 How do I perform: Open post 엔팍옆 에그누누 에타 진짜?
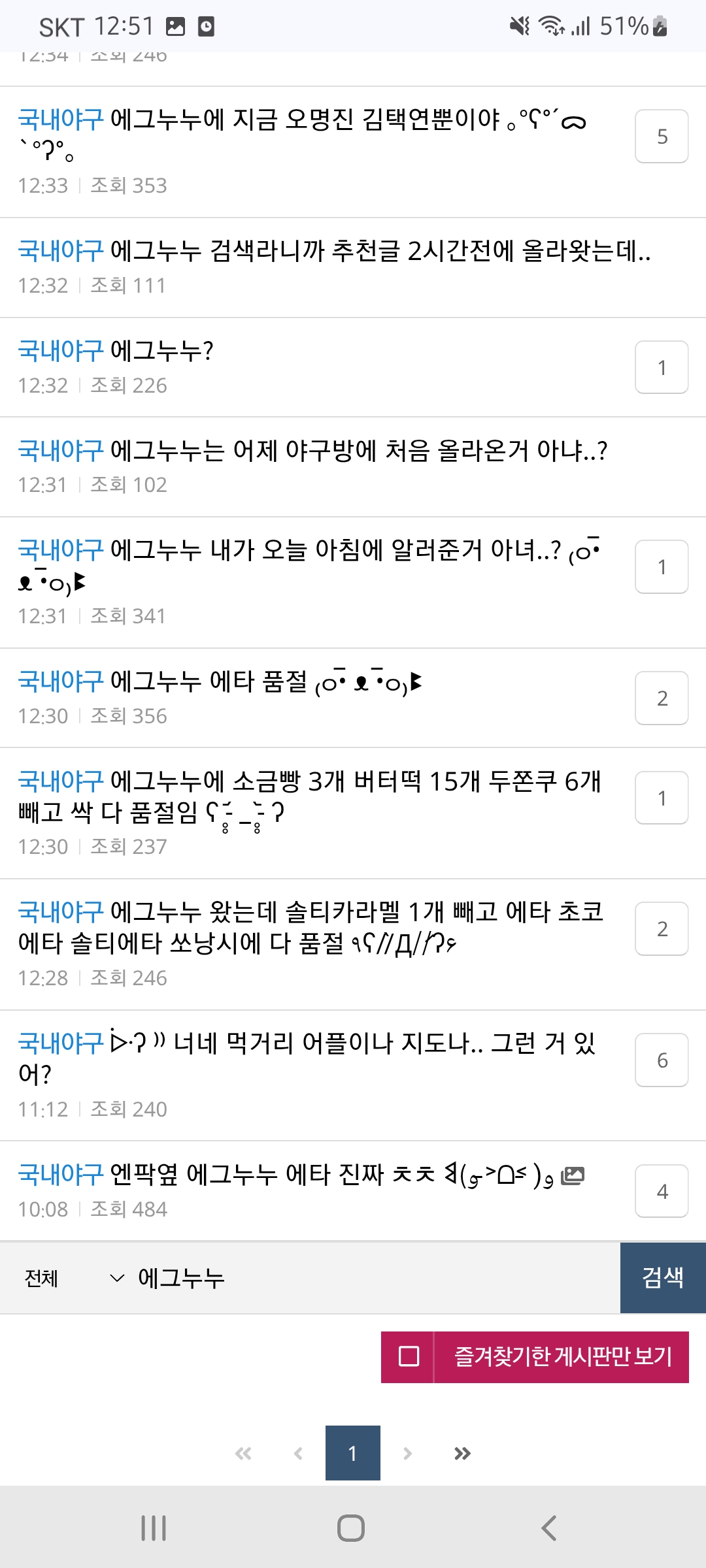click(301, 1175)
